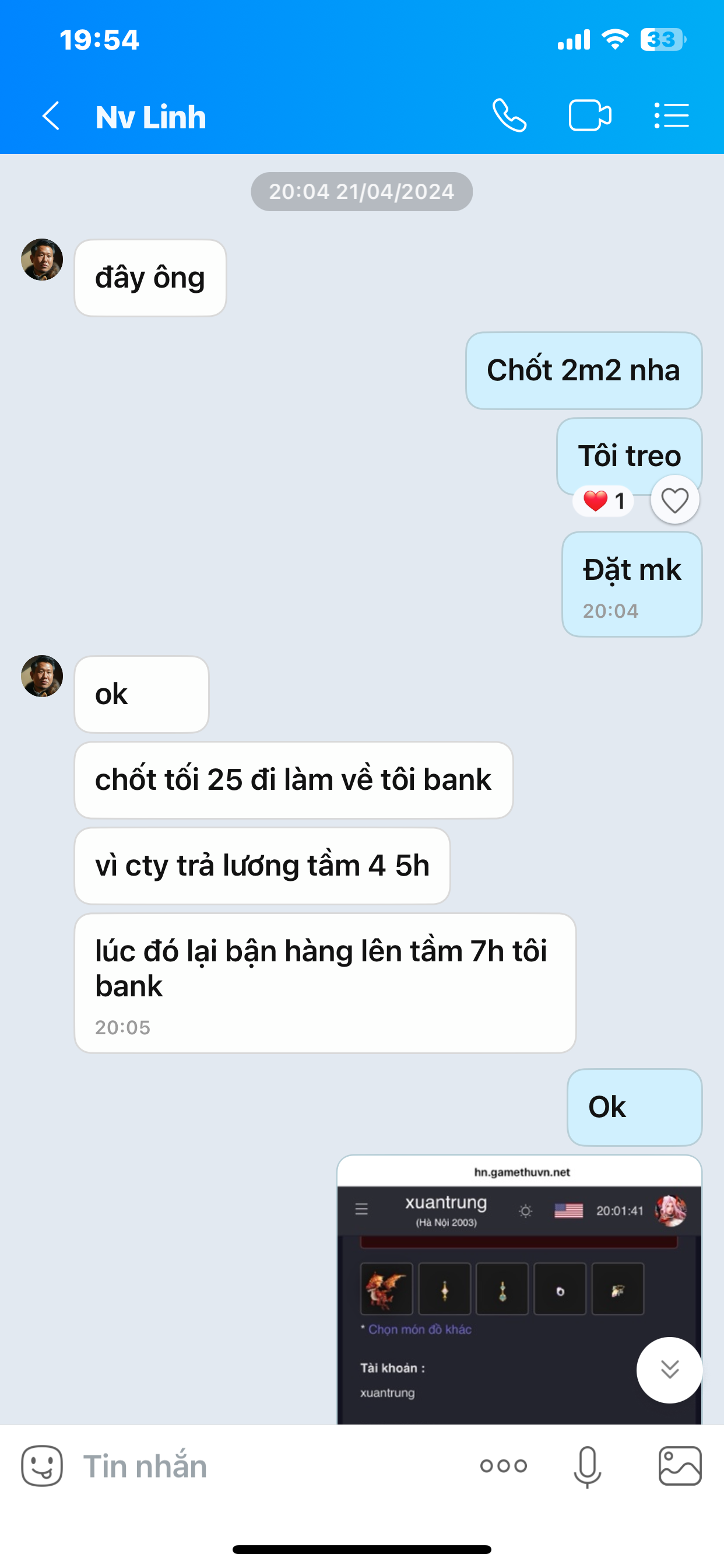Open more attachment options
This screenshot has height=1568, width=724.
(503, 1466)
